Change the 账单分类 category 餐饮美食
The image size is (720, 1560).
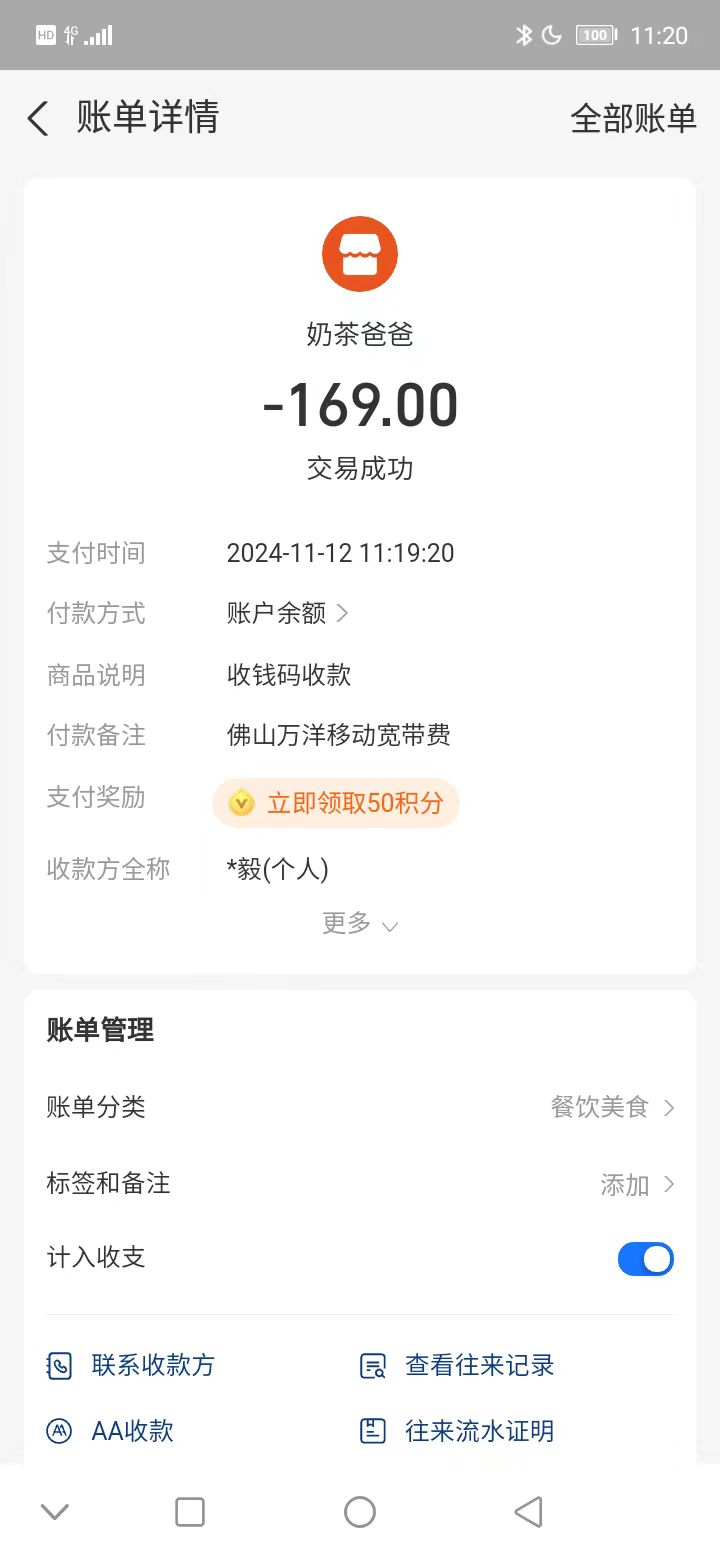click(612, 1107)
